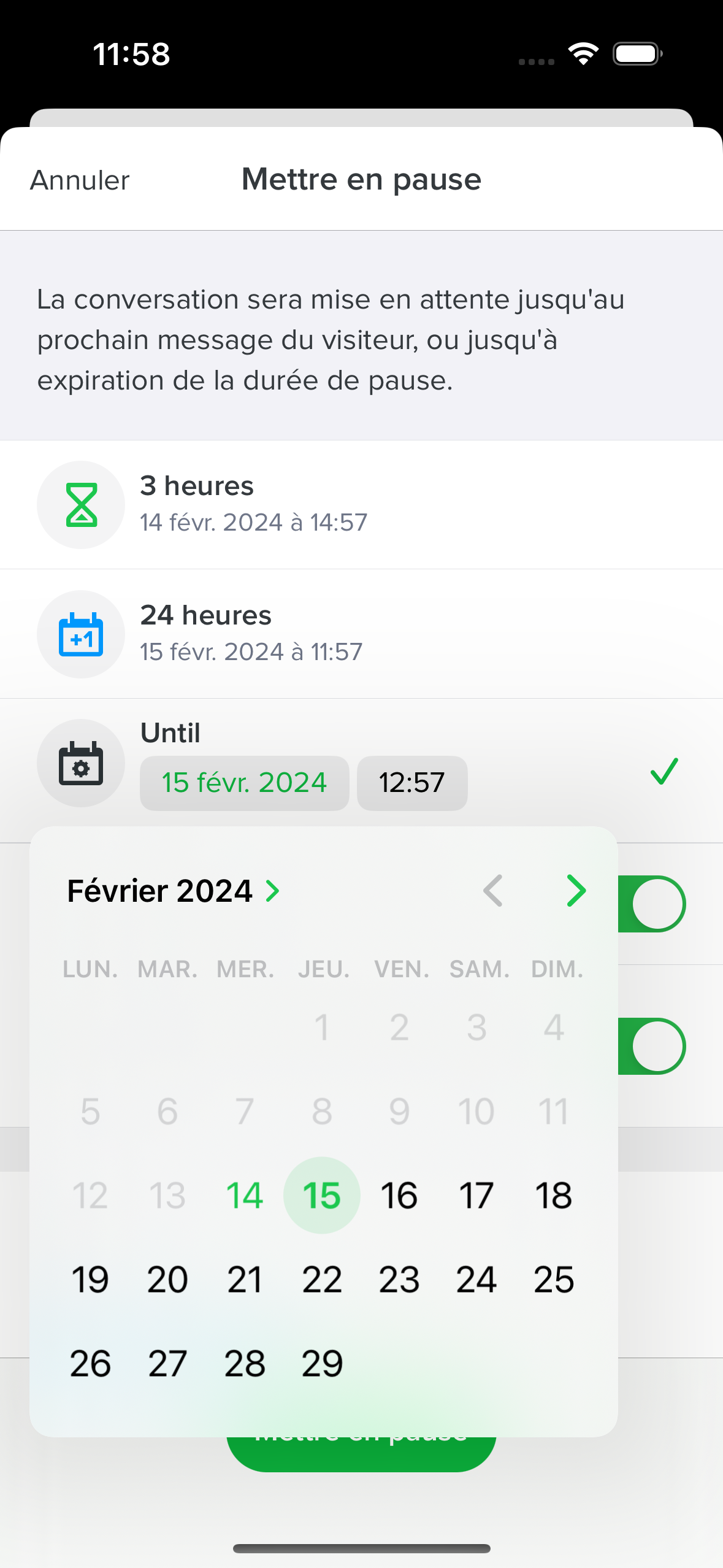This screenshot has width=723, height=1568.
Task: Open the date chip showing 15 févr. 2024
Action: (x=244, y=783)
